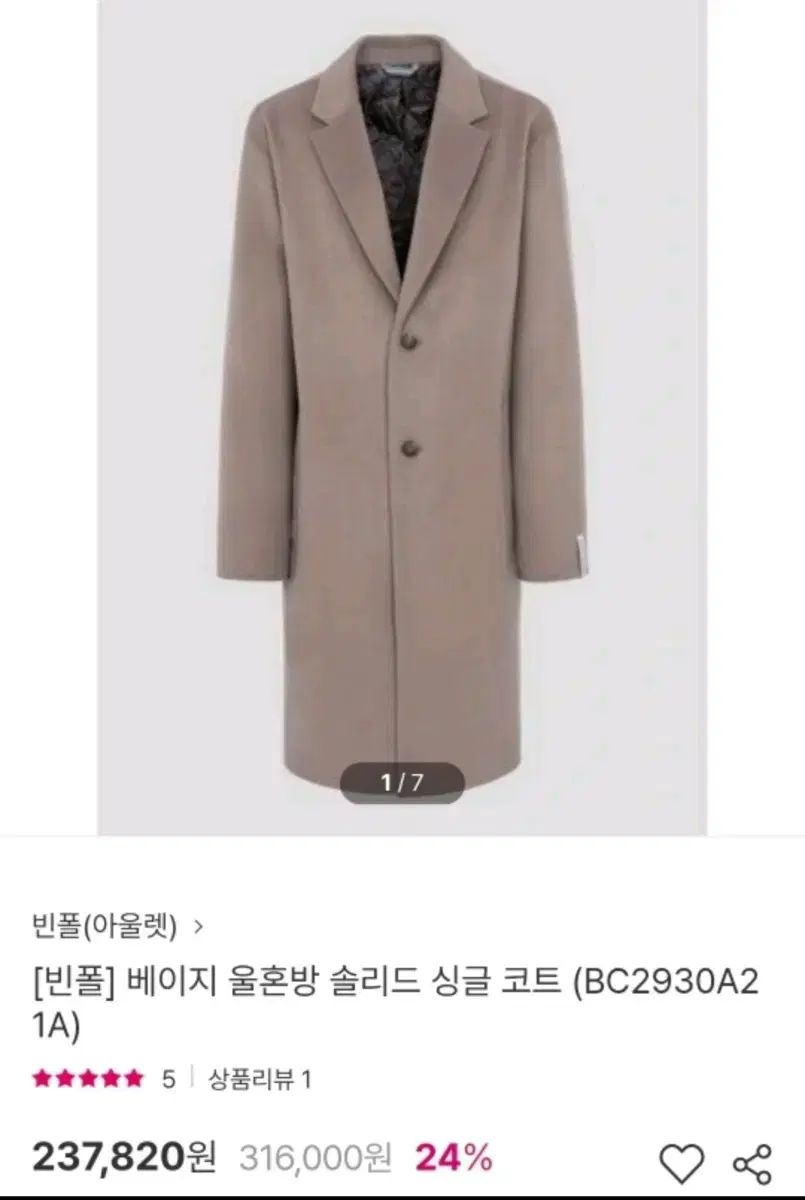Open the 빈폴(아울렛) brand store link
Screen dimensions: 805x1200
[117, 927]
